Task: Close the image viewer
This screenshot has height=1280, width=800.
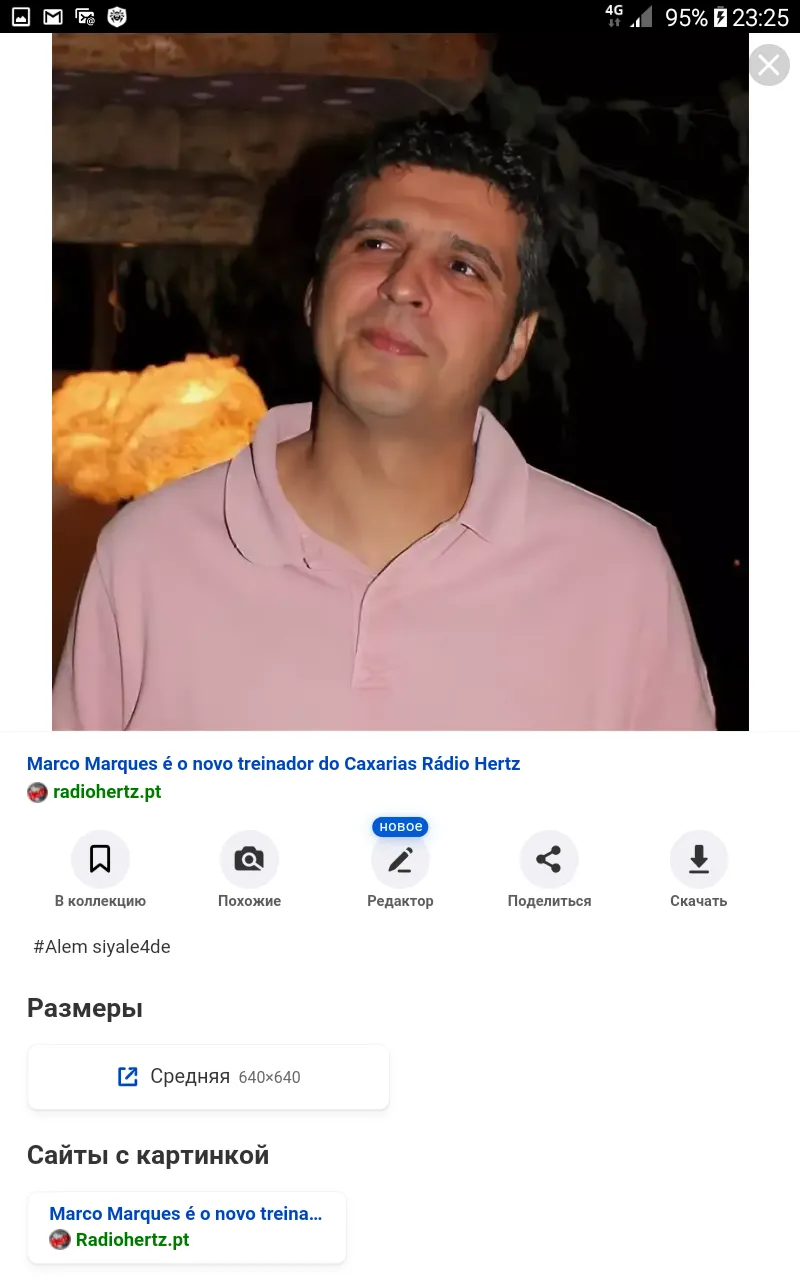Action: 769,65
